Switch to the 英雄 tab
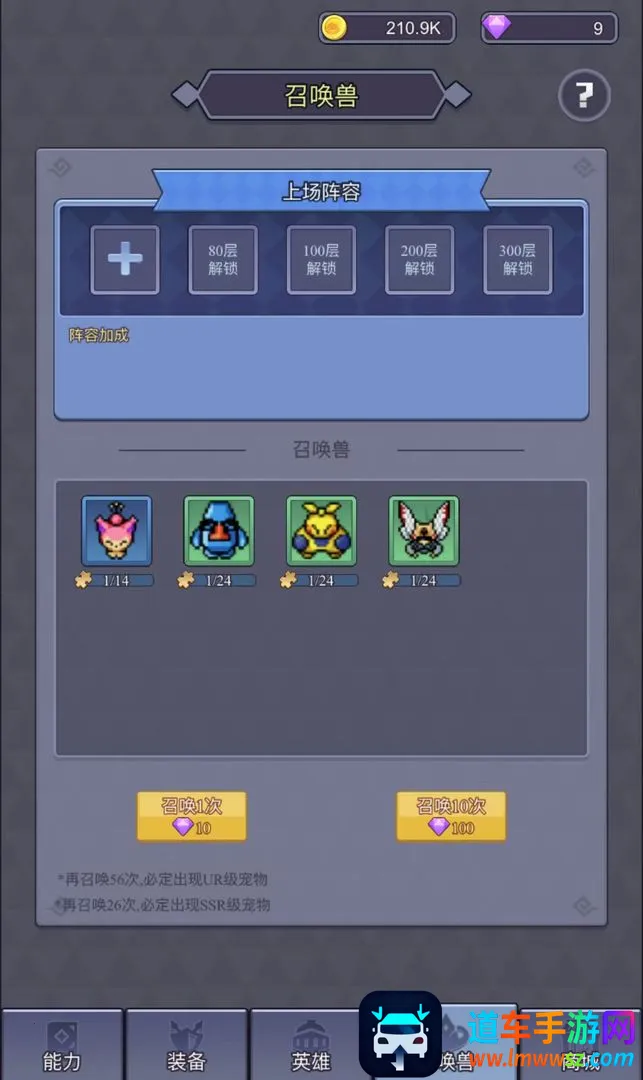The image size is (643, 1080). point(310,1045)
